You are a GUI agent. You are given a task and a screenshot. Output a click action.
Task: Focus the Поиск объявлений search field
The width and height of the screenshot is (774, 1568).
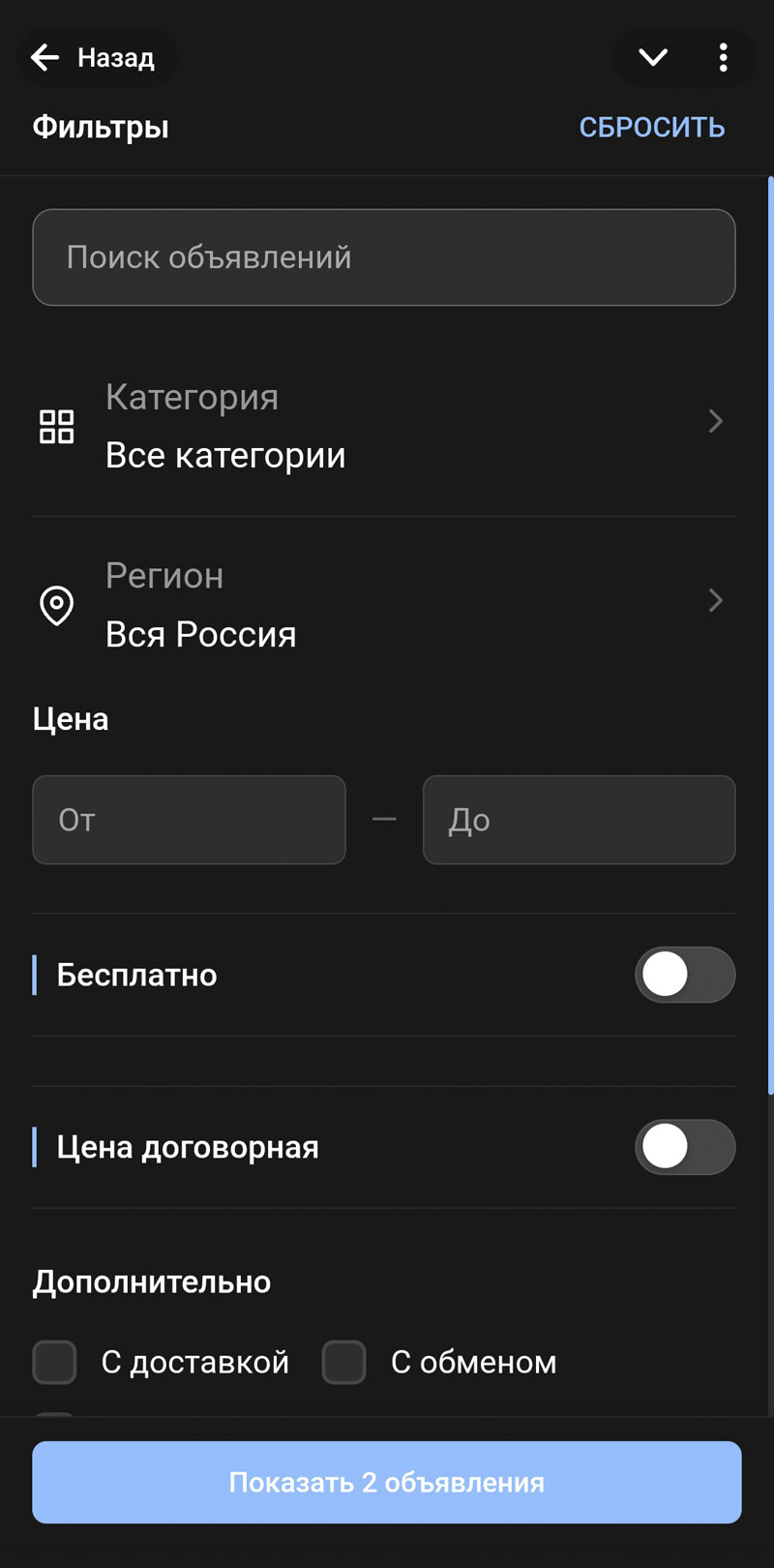click(x=384, y=257)
